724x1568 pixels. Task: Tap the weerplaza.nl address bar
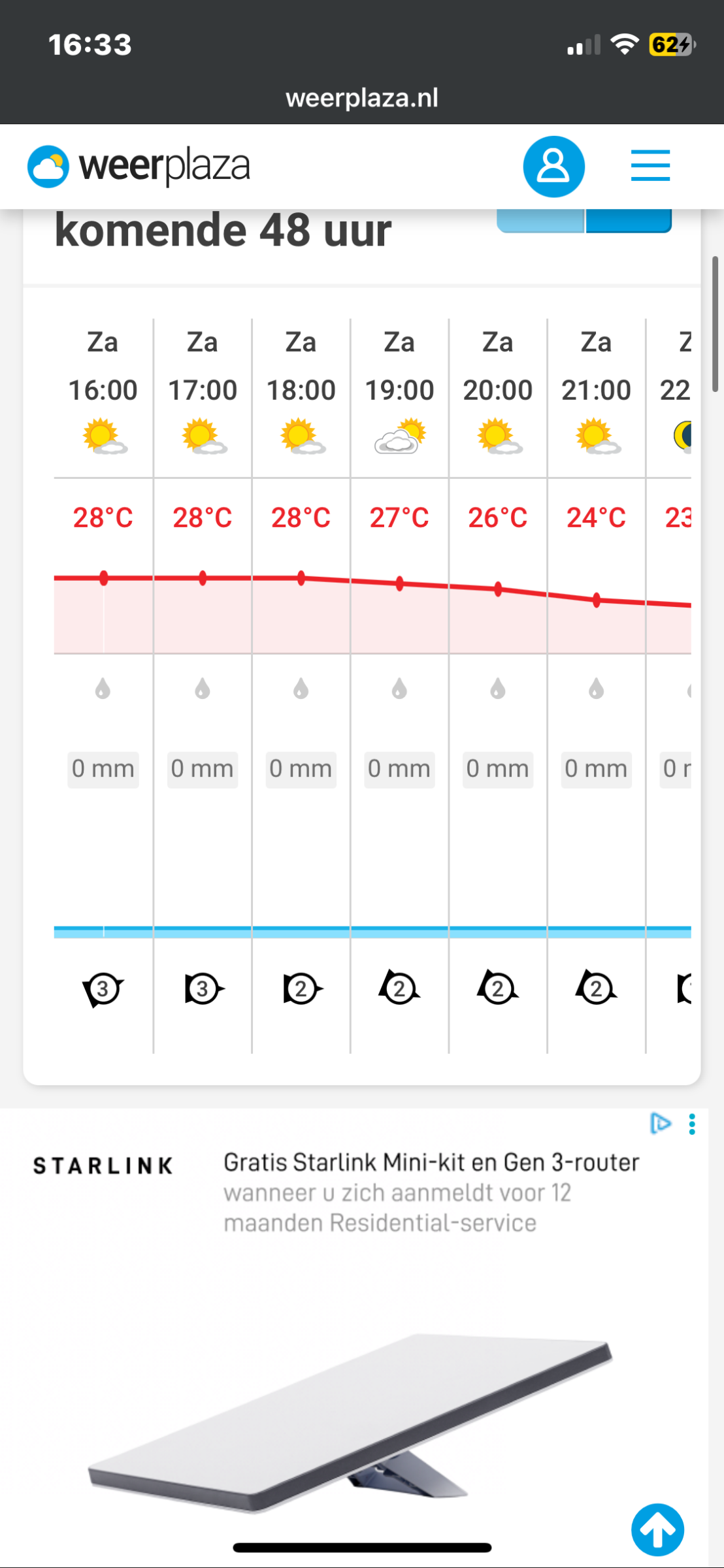[x=362, y=98]
